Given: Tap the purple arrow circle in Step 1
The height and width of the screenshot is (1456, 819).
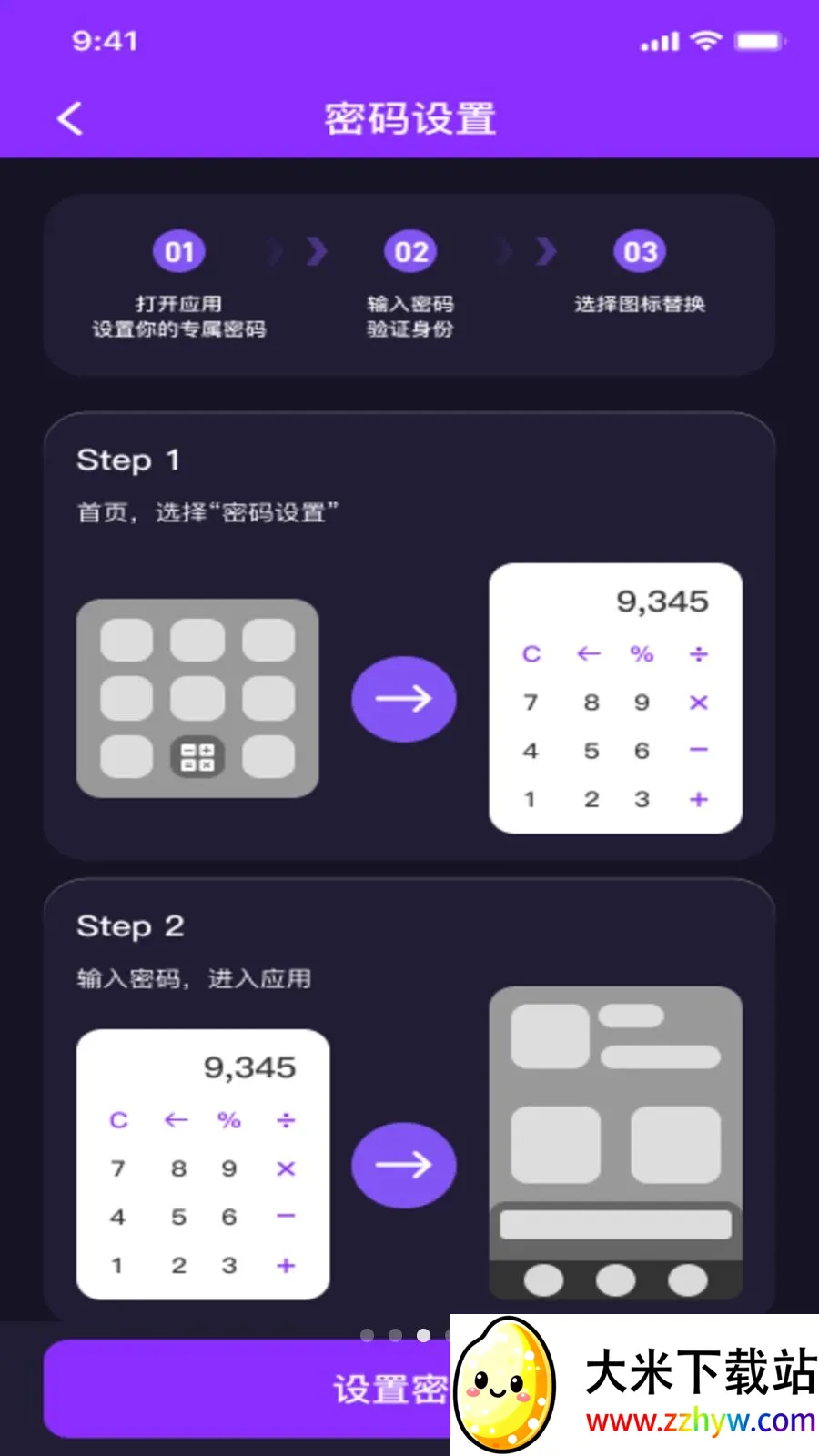Looking at the screenshot, I should [x=403, y=698].
